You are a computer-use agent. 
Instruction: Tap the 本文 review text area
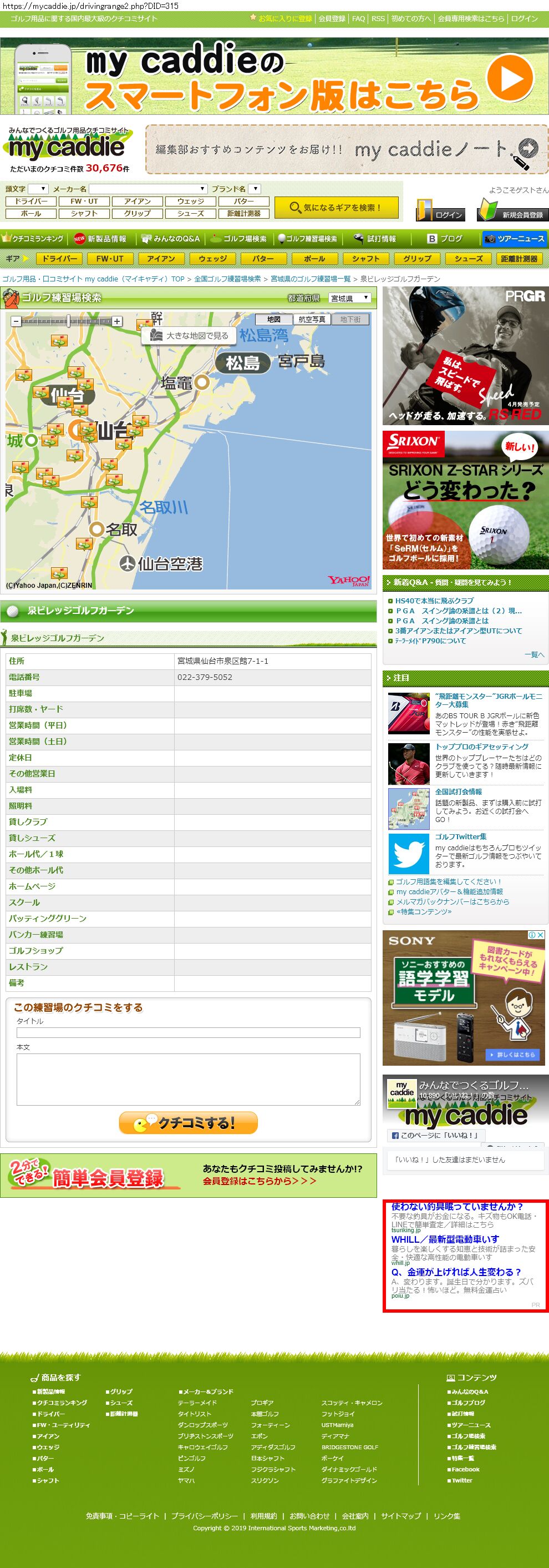point(188,1078)
